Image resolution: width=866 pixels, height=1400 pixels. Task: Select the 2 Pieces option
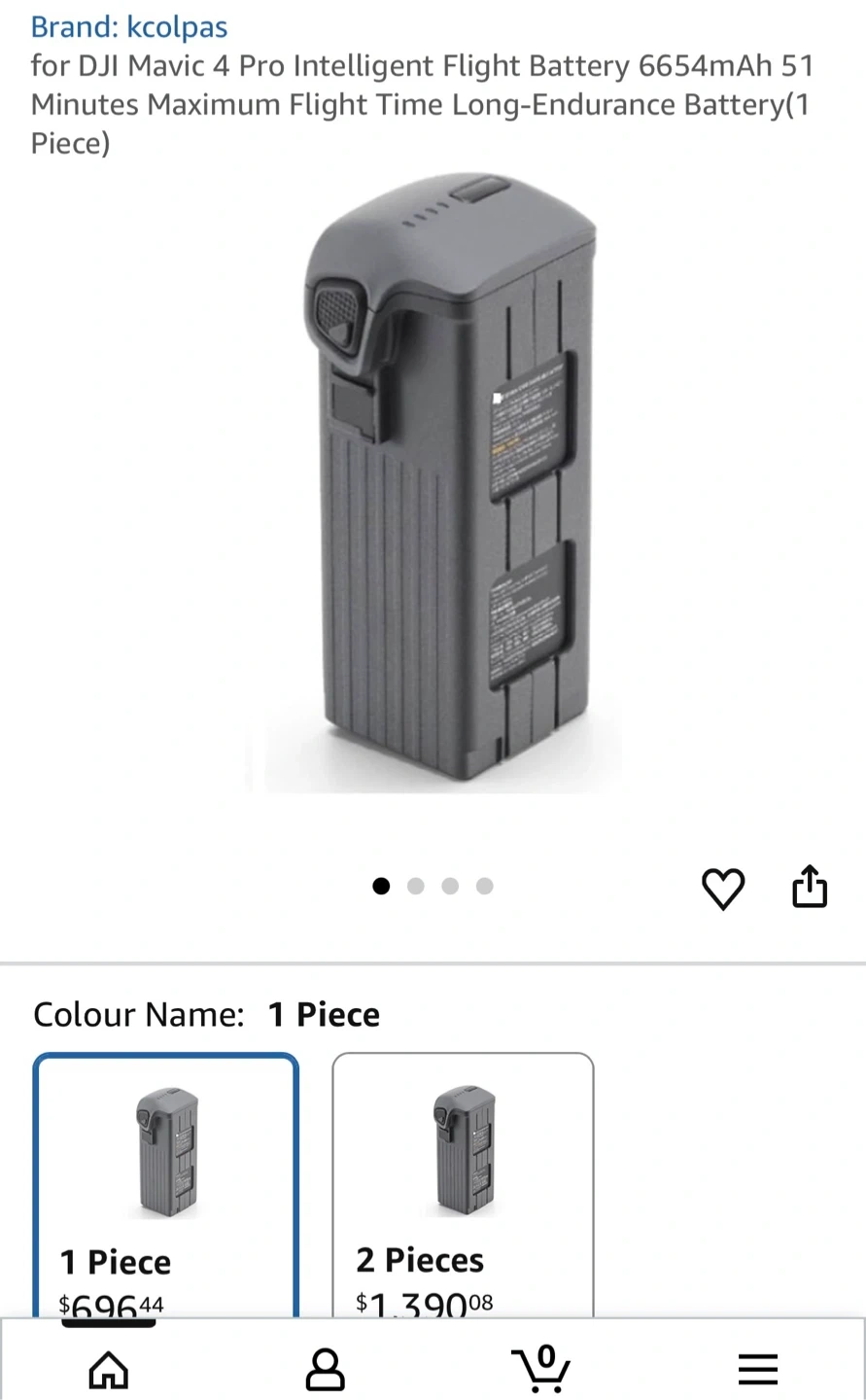click(x=463, y=1186)
